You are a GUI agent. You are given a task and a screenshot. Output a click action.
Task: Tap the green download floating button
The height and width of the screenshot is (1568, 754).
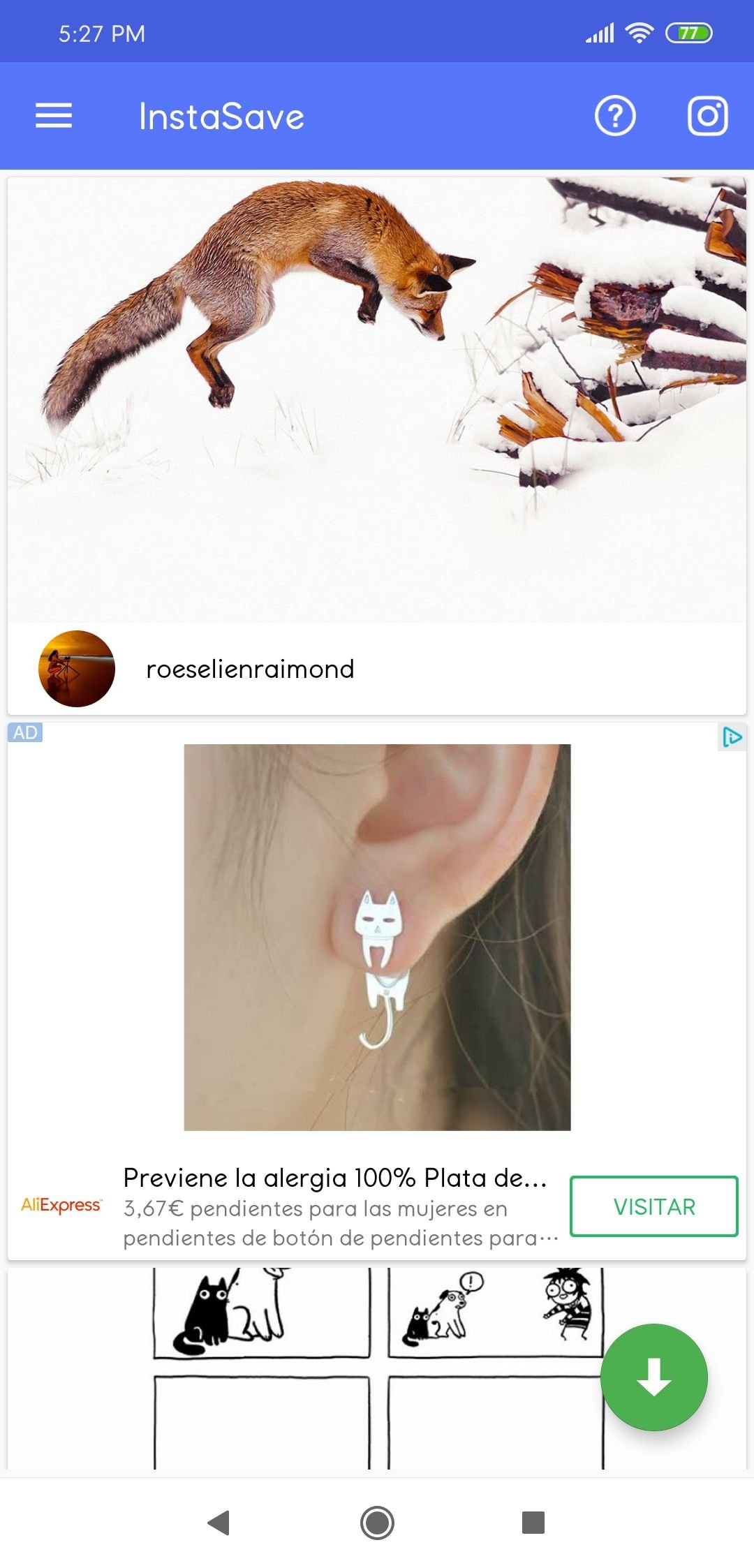(654, 1377)
